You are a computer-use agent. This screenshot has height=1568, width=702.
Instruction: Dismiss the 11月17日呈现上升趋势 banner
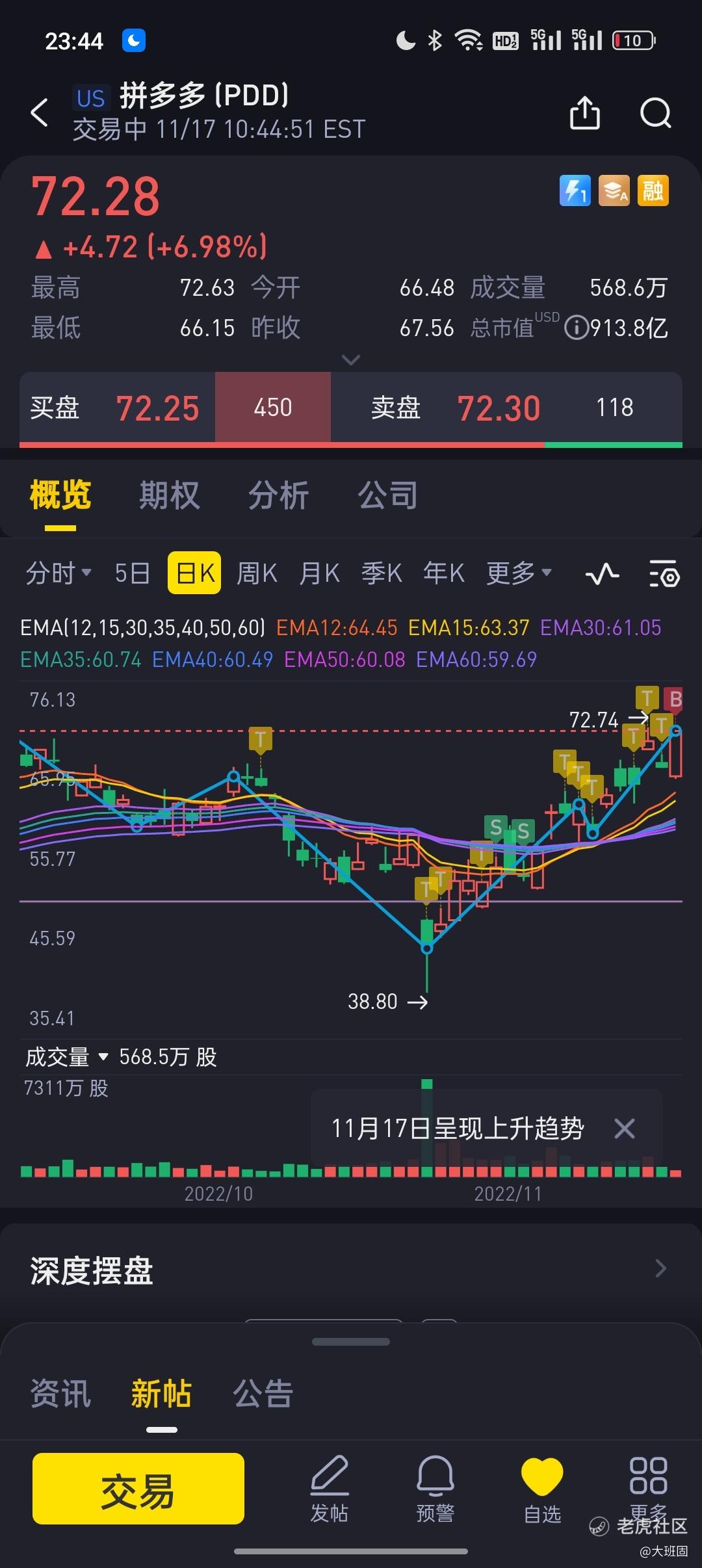point(624,1129)
